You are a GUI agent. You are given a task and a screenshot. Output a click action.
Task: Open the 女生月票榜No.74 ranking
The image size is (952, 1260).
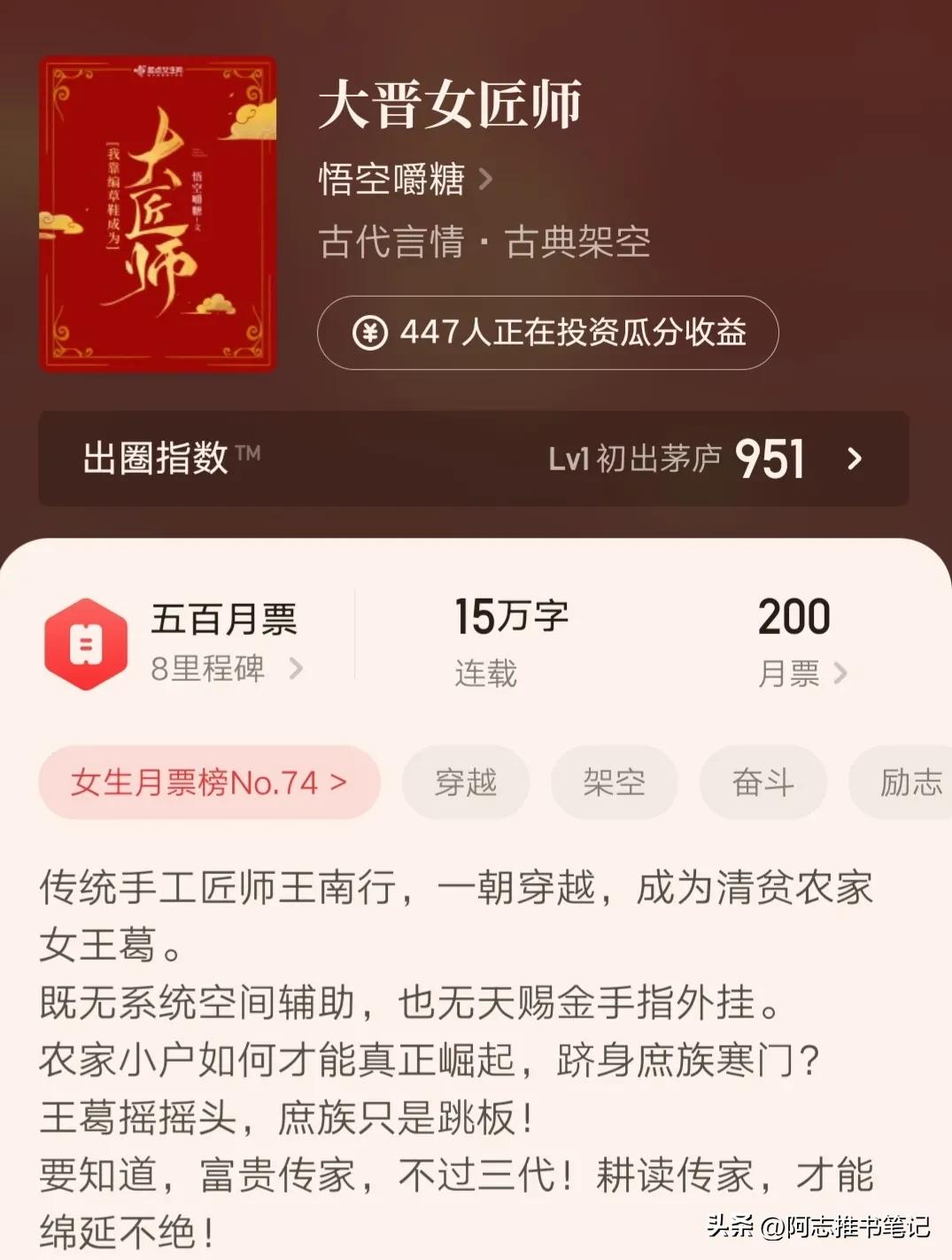click(x=209, y=782)
